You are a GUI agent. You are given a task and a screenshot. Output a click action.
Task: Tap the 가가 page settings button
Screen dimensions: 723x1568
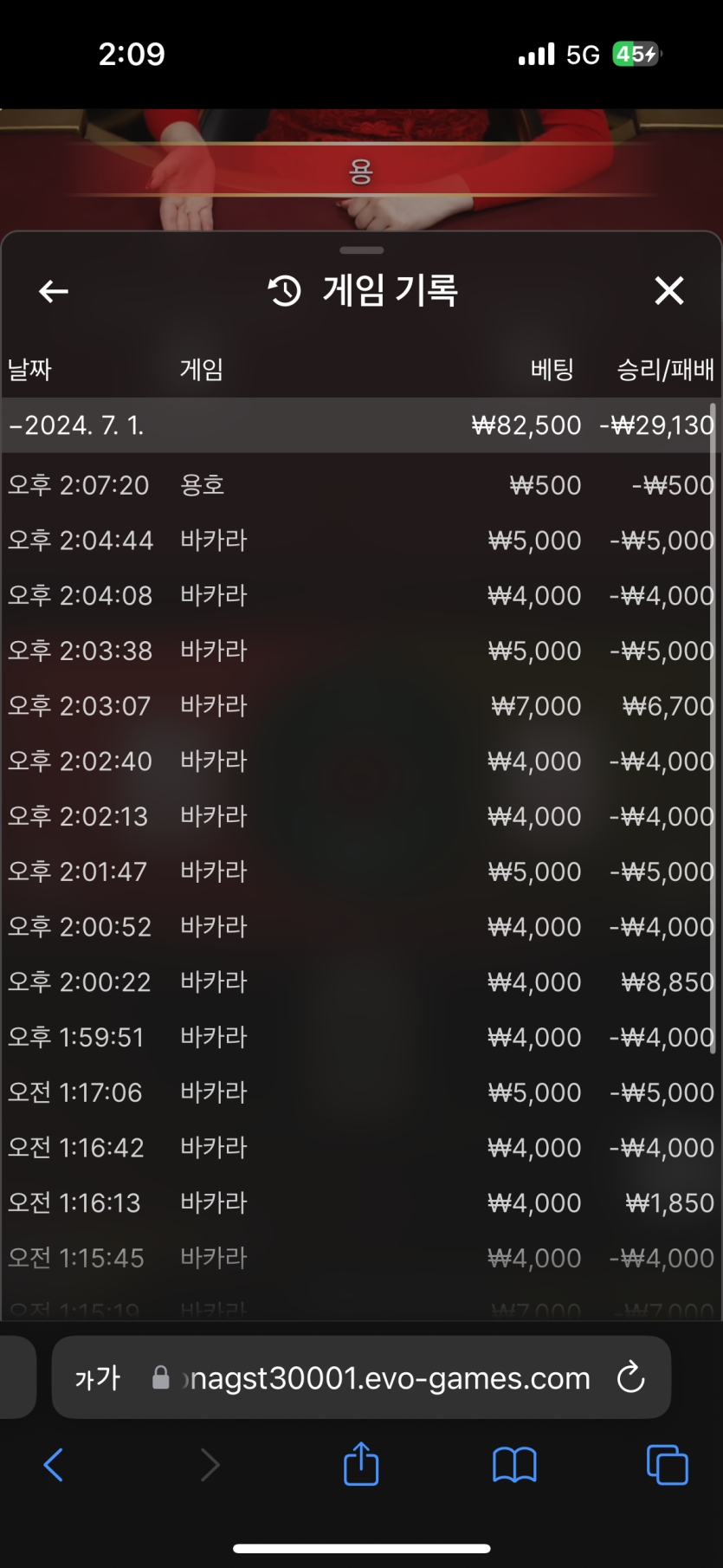click(97, 1378)
